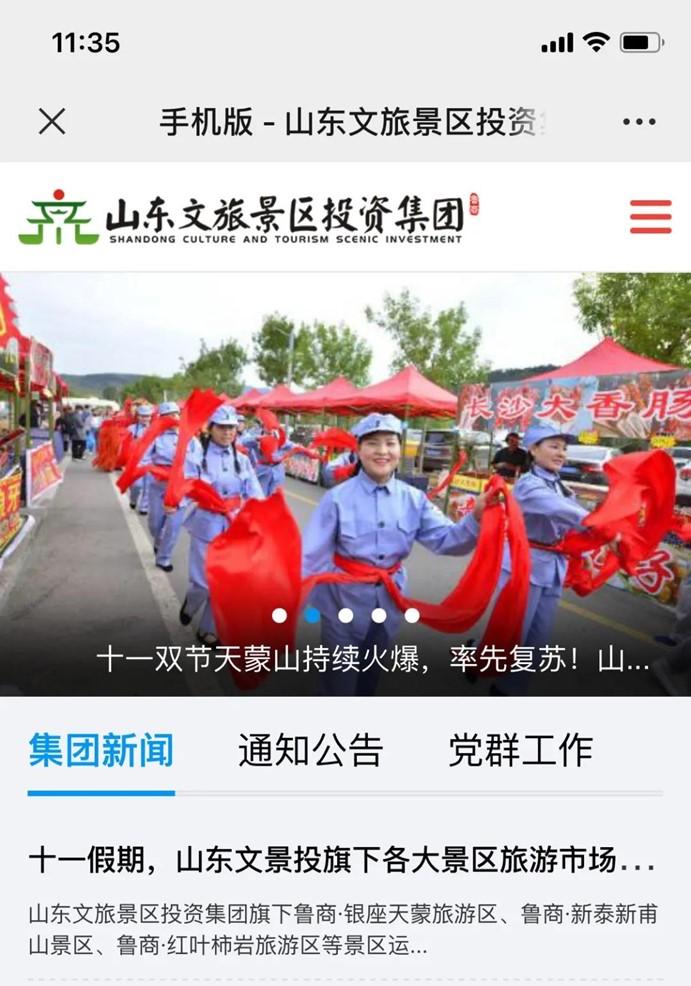Open the 十一假期 scenic areas news article
691x986 pixels.
coord(342,859)
